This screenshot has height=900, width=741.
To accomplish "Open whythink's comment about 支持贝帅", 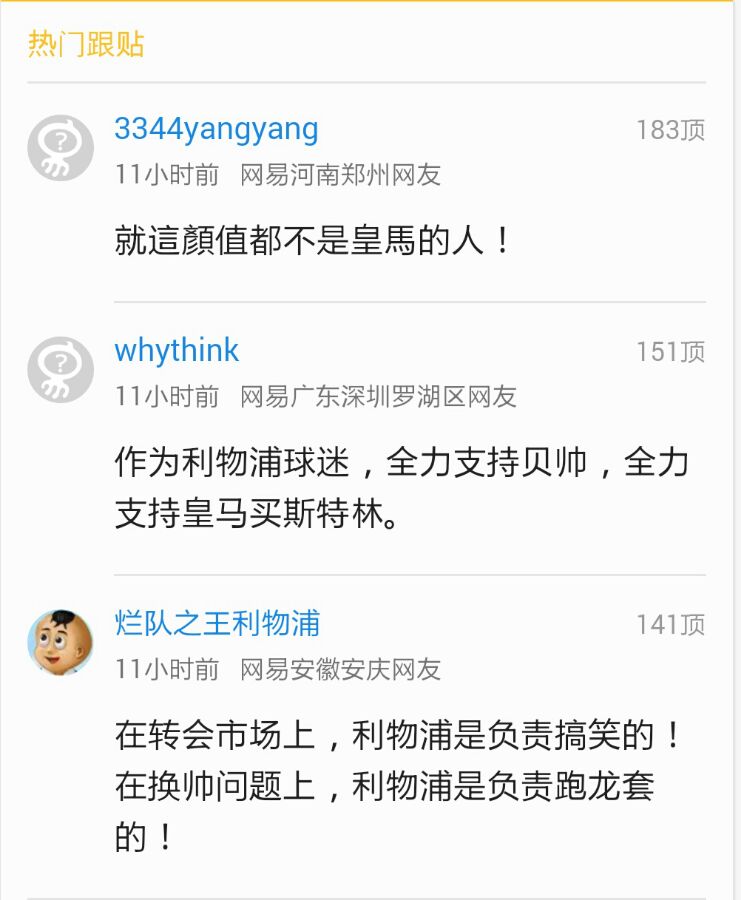I will click(x=402, y=487).
